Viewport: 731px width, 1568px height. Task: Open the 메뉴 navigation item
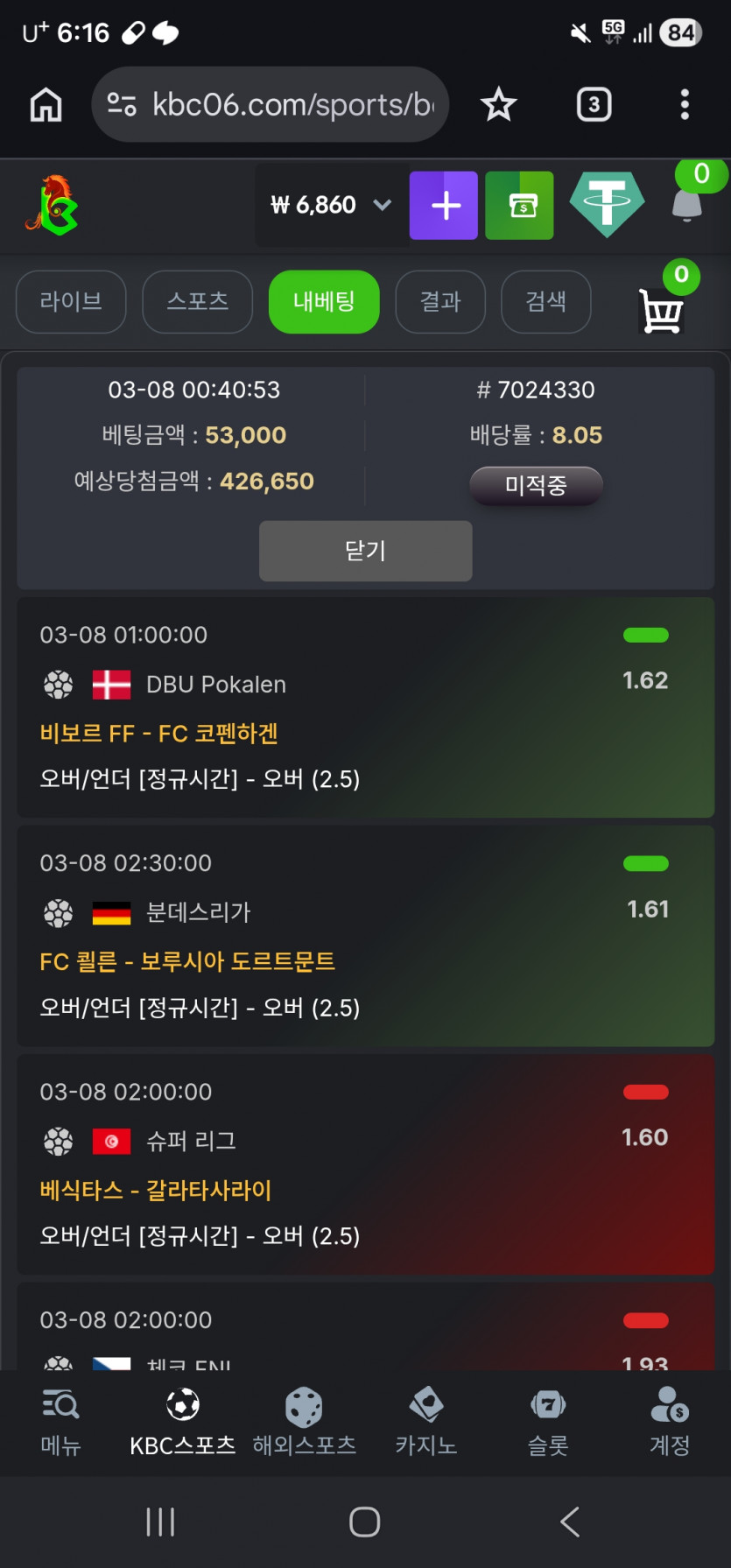point(60,1422)
